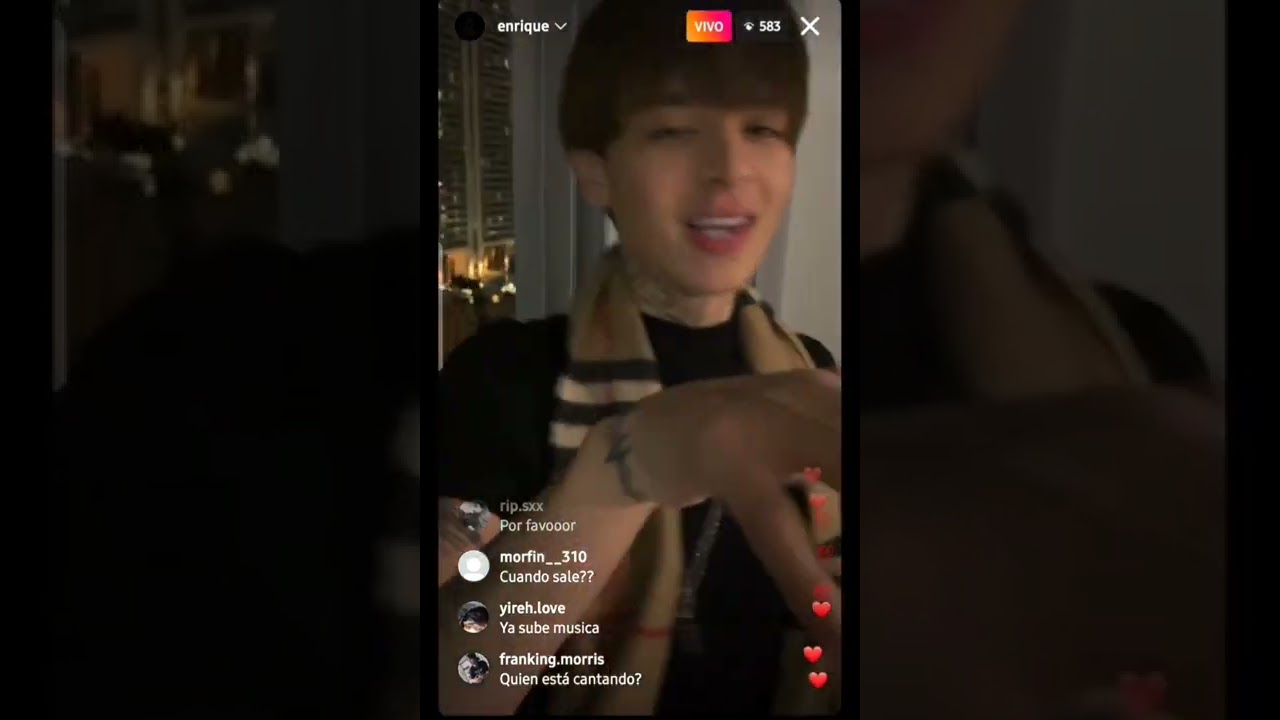Open rip.sxx's commenter profile
This screenshot has height=720, width=1280.
pyautogui.click(x=473, y=515)
